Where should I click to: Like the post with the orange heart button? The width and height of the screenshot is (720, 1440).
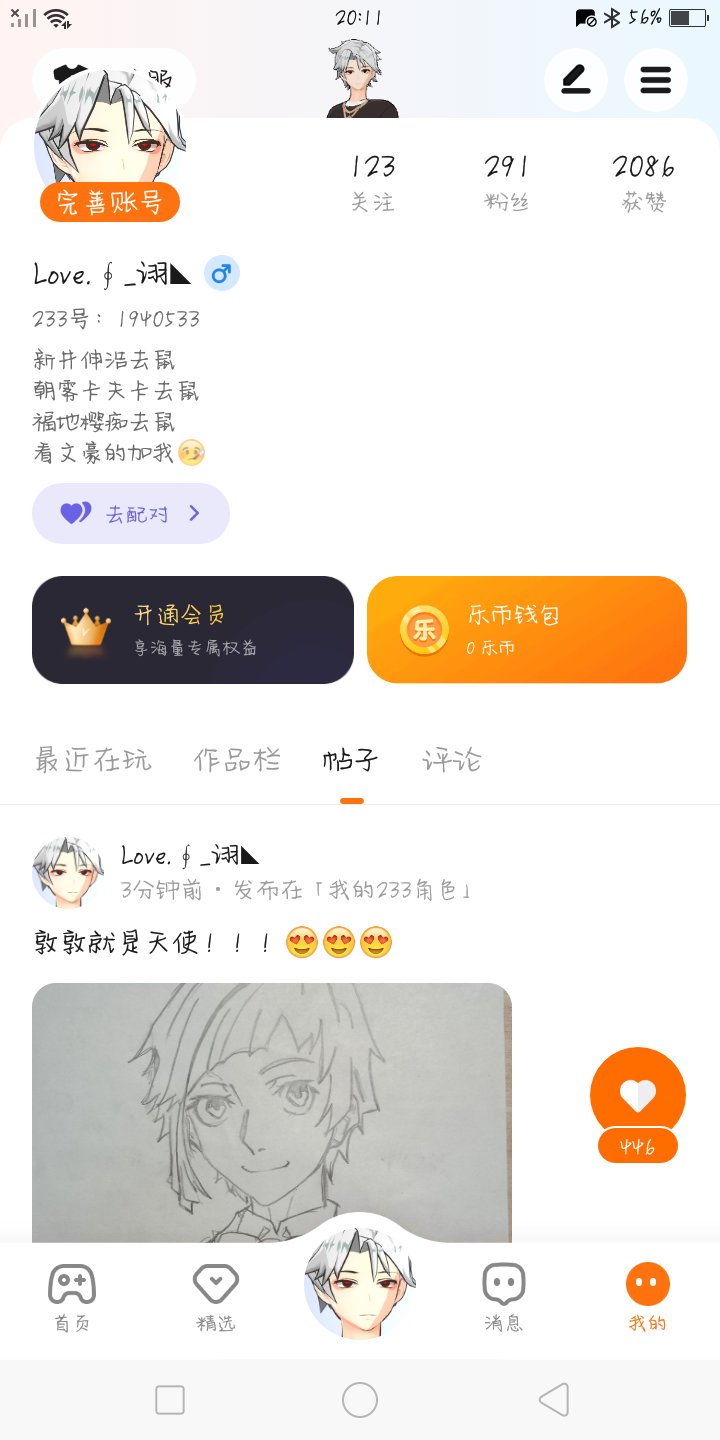pyautogui.click(x=638, y=1096)
